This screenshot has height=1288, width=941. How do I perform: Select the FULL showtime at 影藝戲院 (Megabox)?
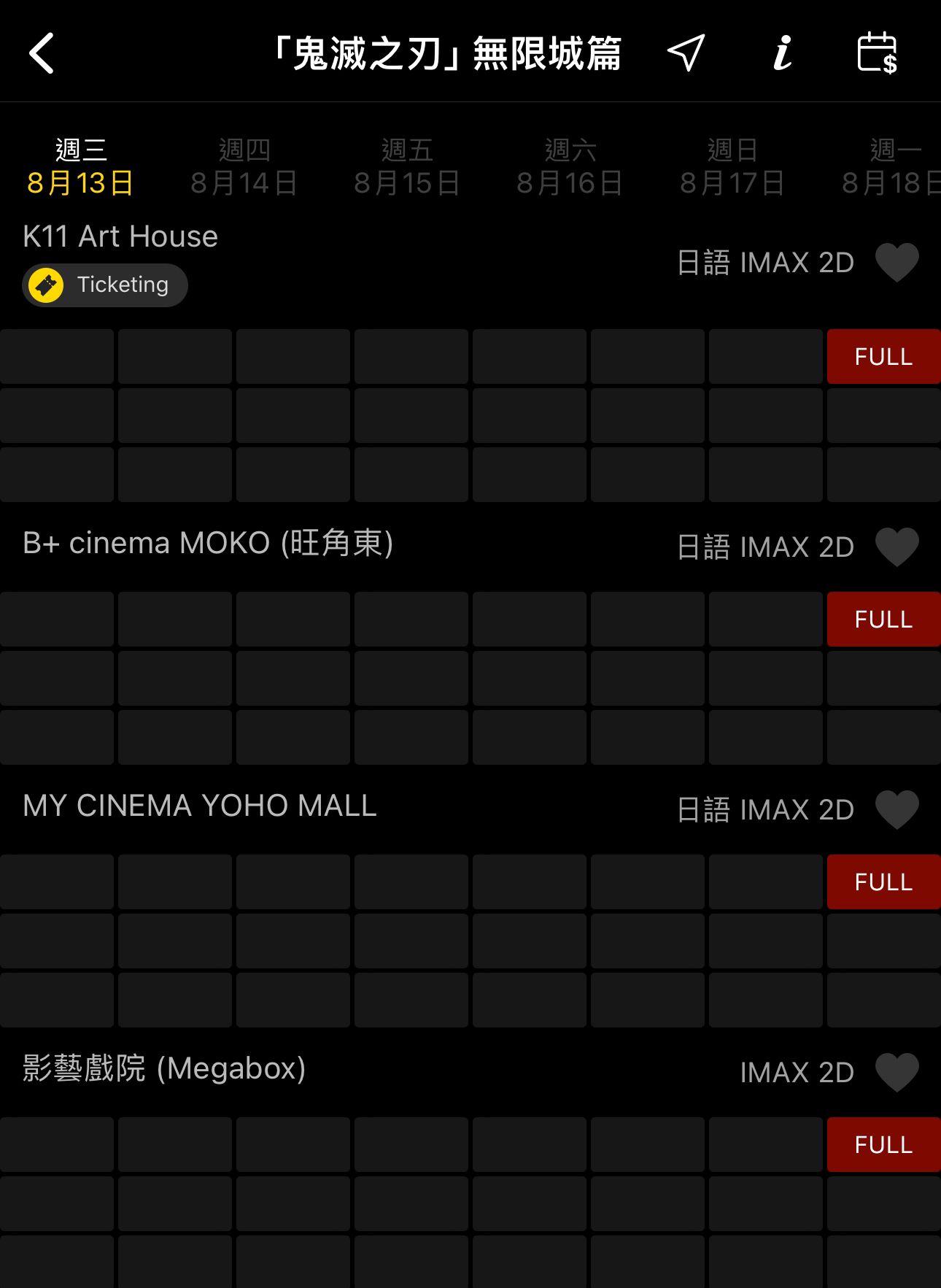click(x=883, y=1145)
